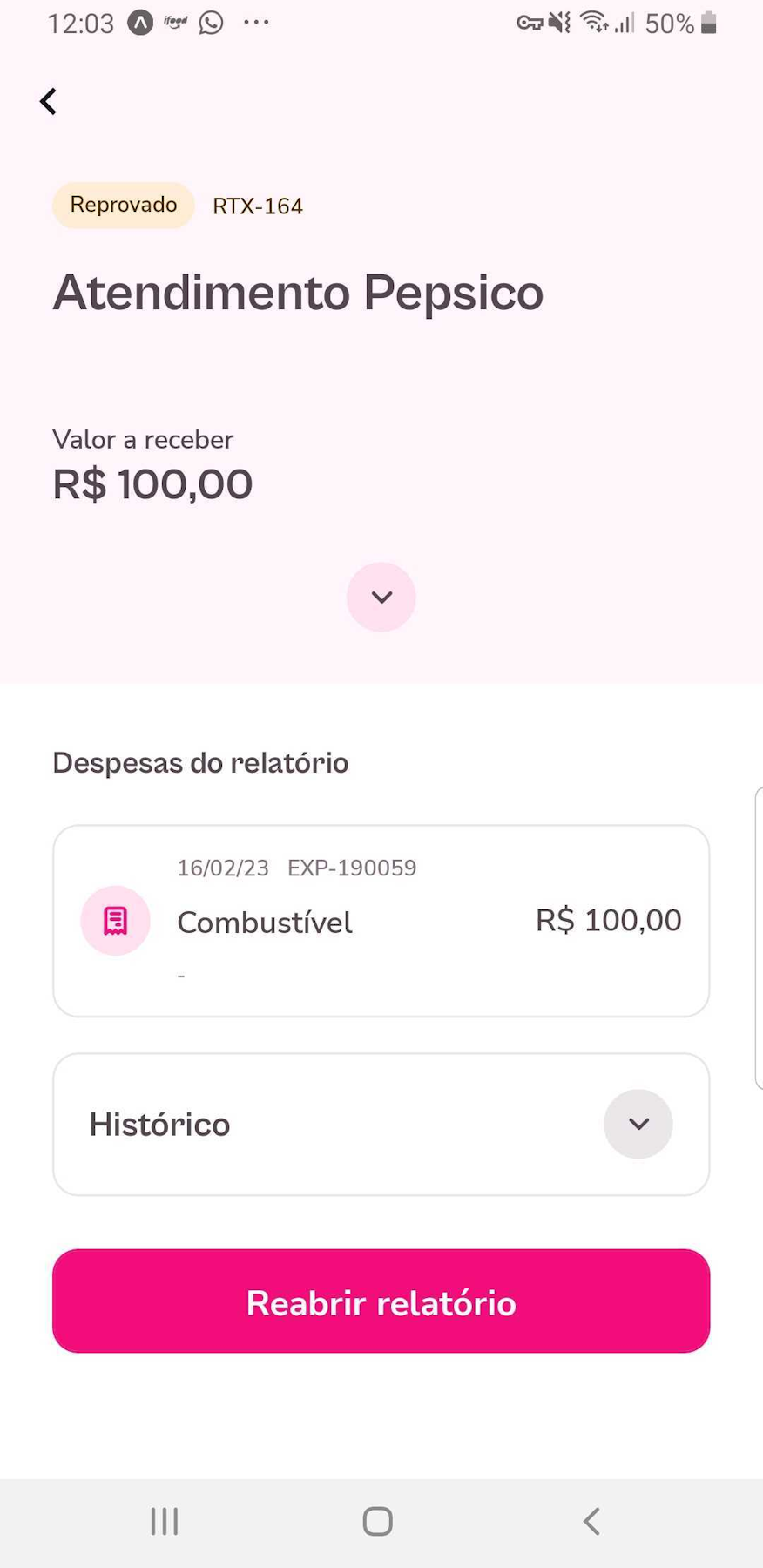Tap the Wi-Fi icon in the status bar
The image size is (763, 1568).
click(x=596, y=23)
